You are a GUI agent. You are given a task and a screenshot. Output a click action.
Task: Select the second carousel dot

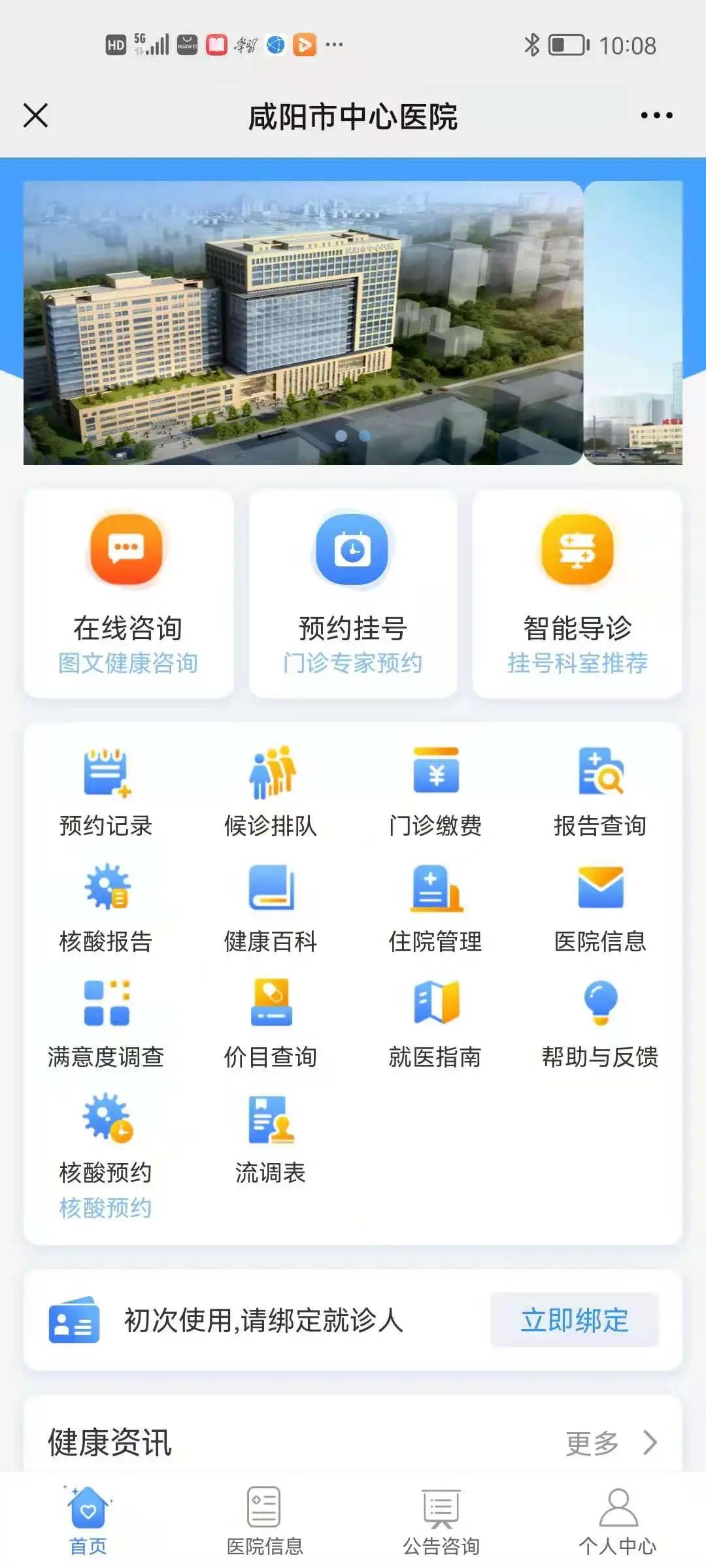pyautogui.click(x=363, y=434)
